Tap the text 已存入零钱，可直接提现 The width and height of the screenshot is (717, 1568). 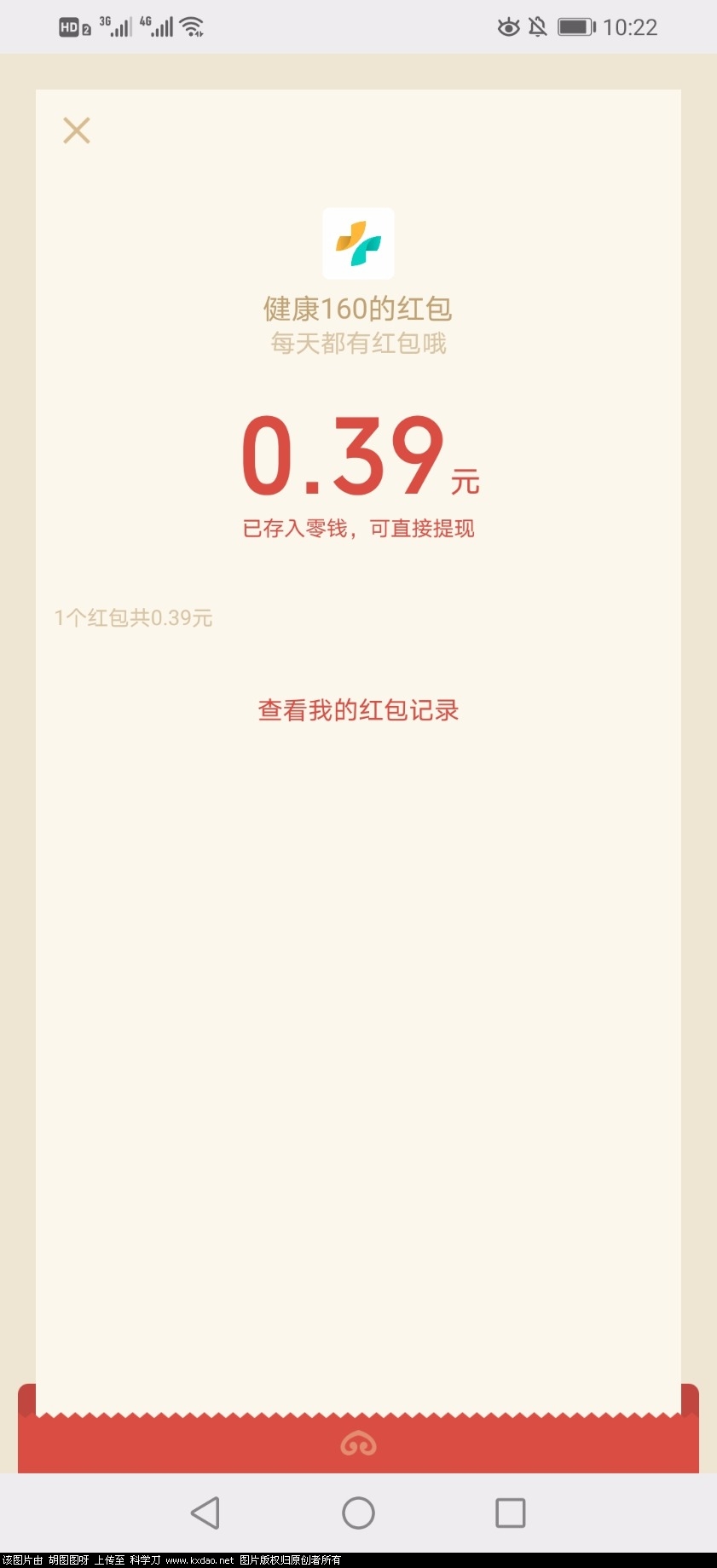tap(358, 528)
